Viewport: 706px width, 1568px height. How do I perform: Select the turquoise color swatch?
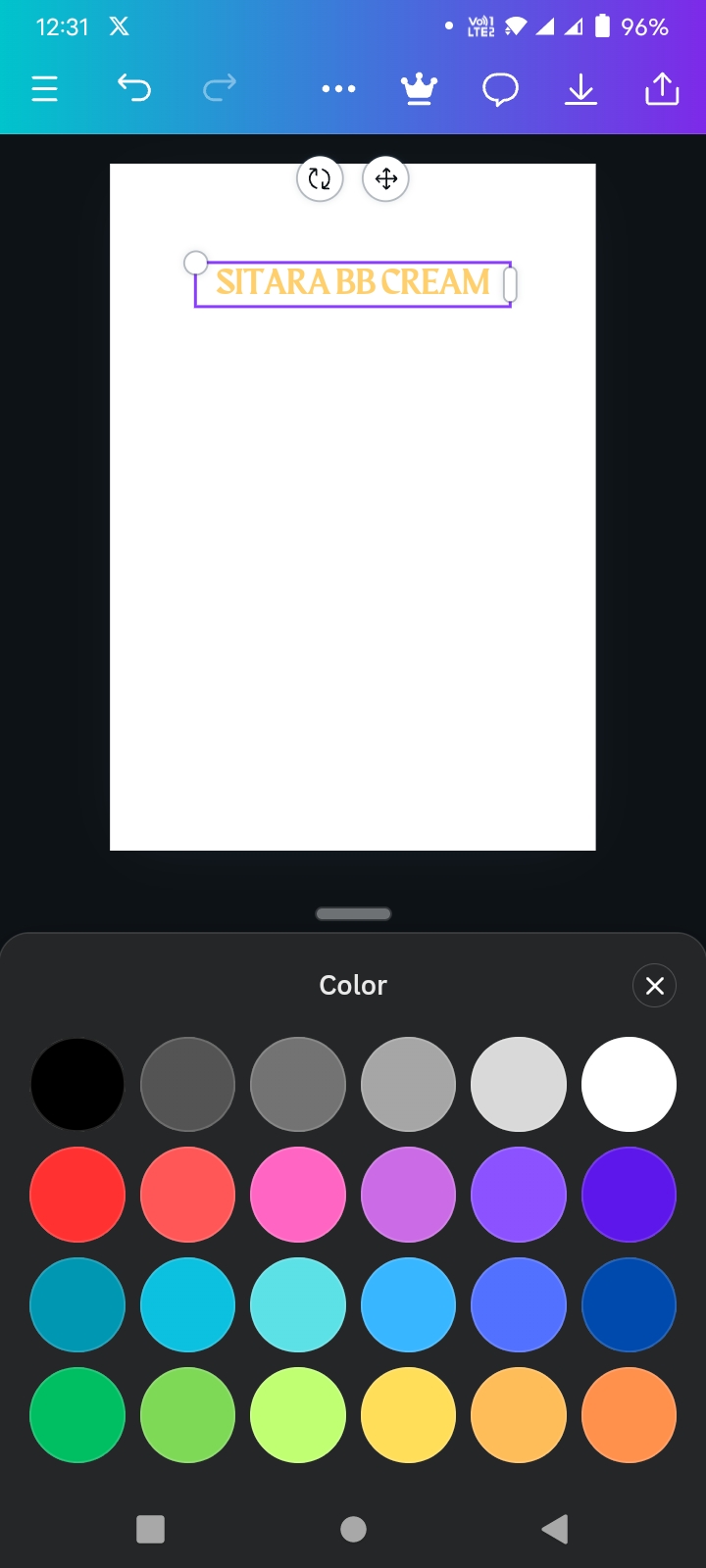[298, 1305]
